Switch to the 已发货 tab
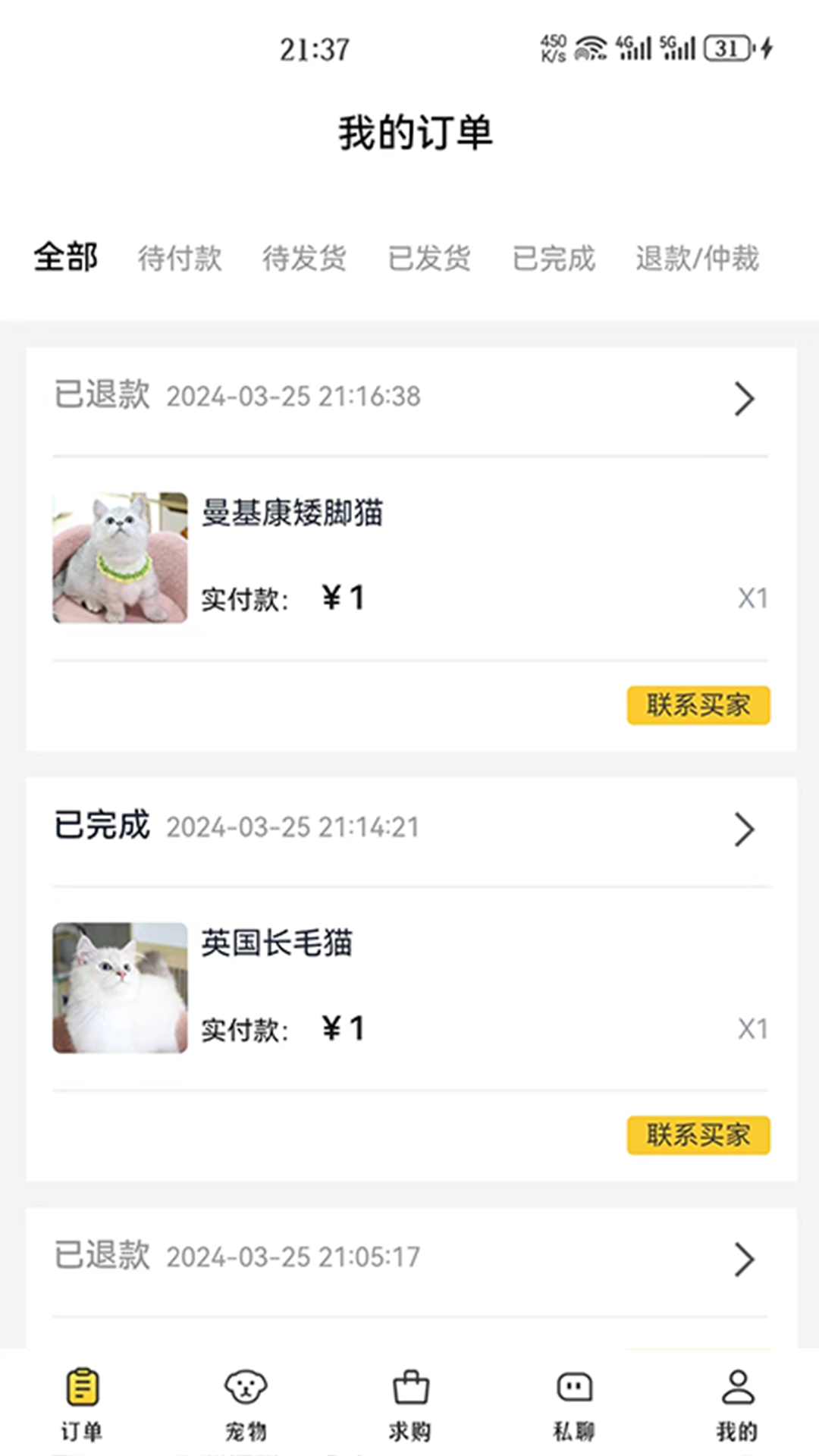 (x=429, y=258)
